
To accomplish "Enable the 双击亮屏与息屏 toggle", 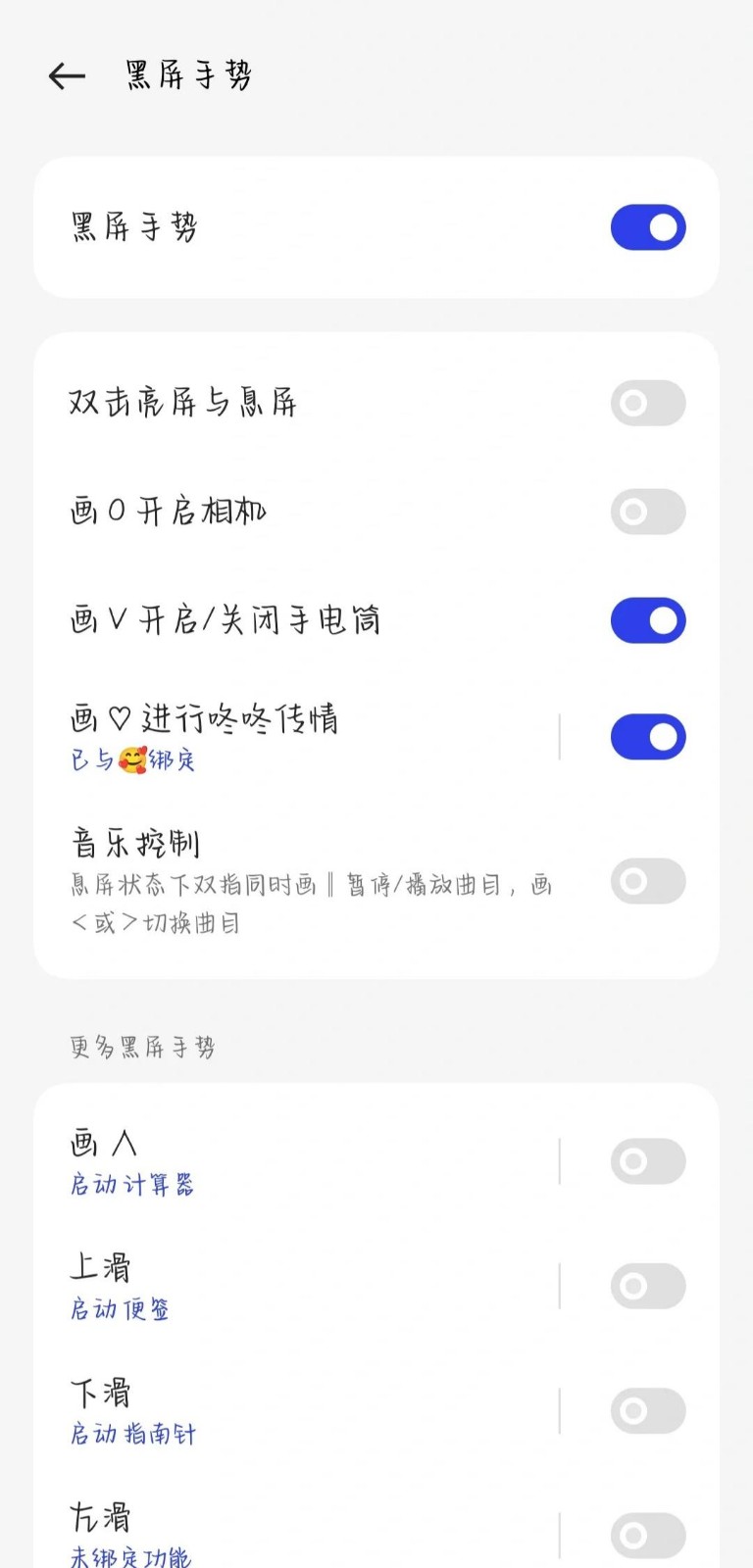I will click(647, 403).
